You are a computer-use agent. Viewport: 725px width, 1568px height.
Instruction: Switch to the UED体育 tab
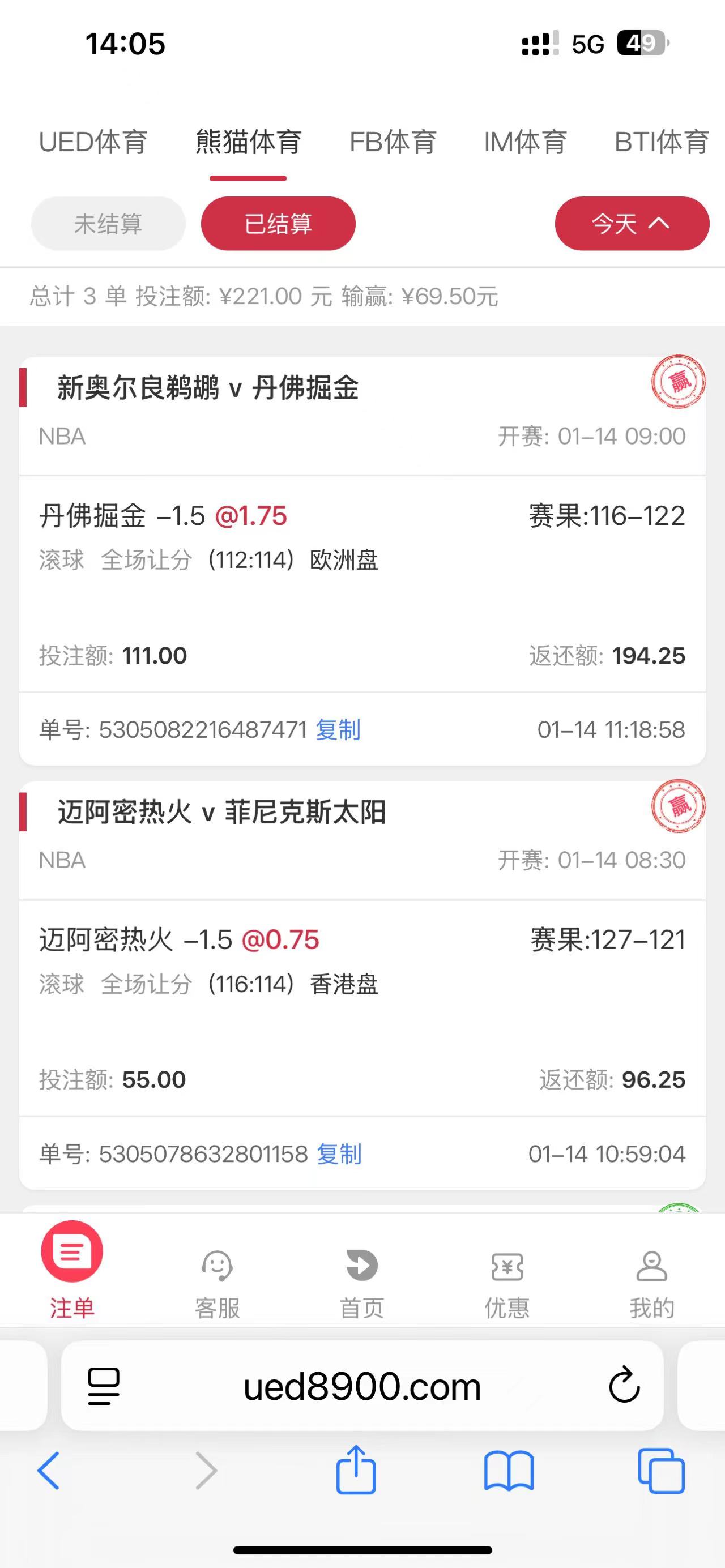point(93,143)
